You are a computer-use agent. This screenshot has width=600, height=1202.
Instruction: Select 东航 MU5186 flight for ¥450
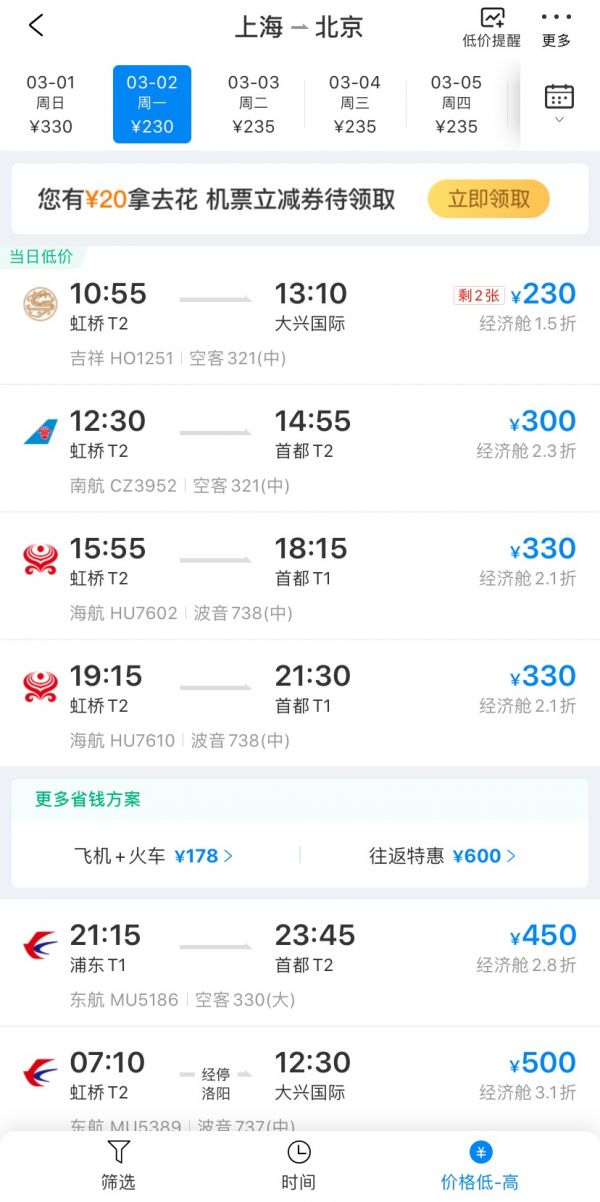[x=300, y=962]
